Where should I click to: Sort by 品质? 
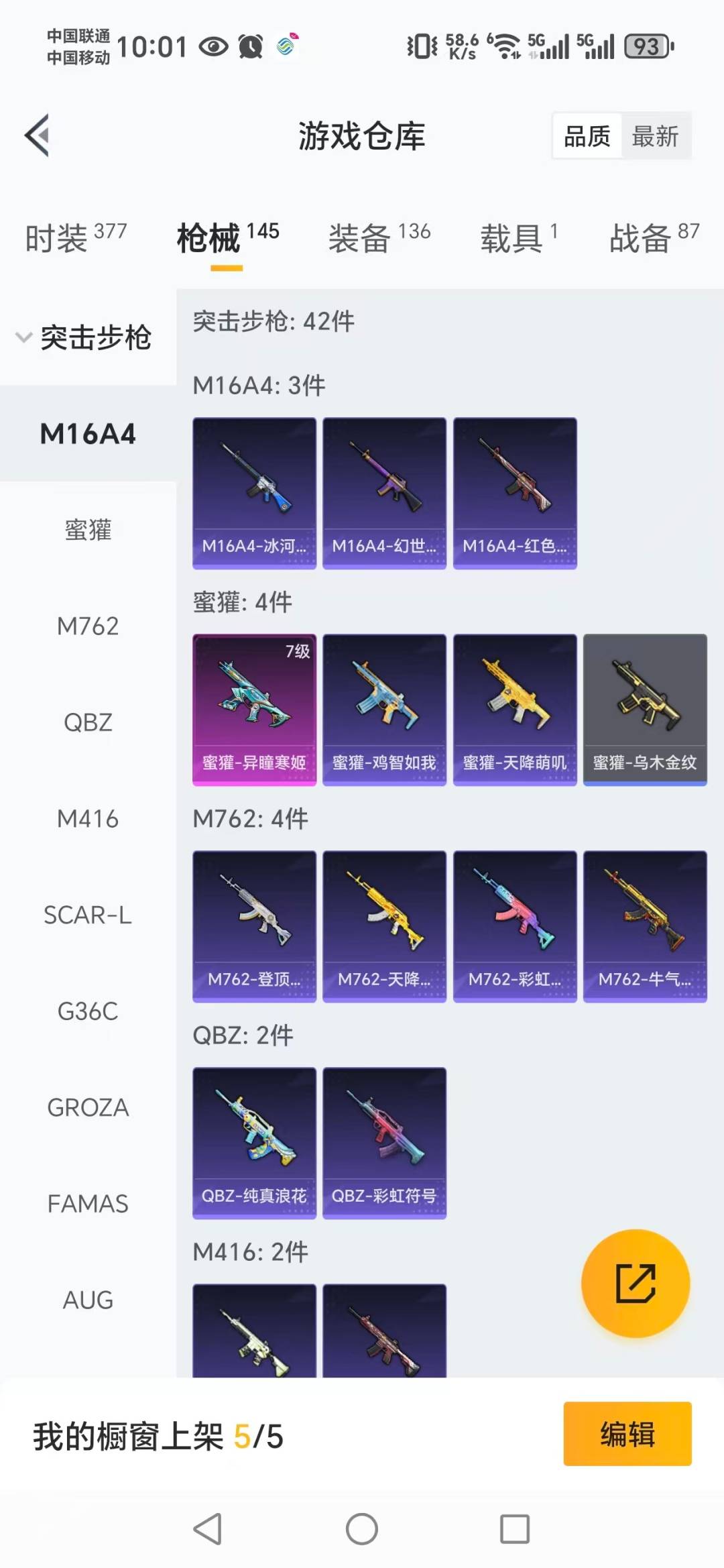coord(587,136)
